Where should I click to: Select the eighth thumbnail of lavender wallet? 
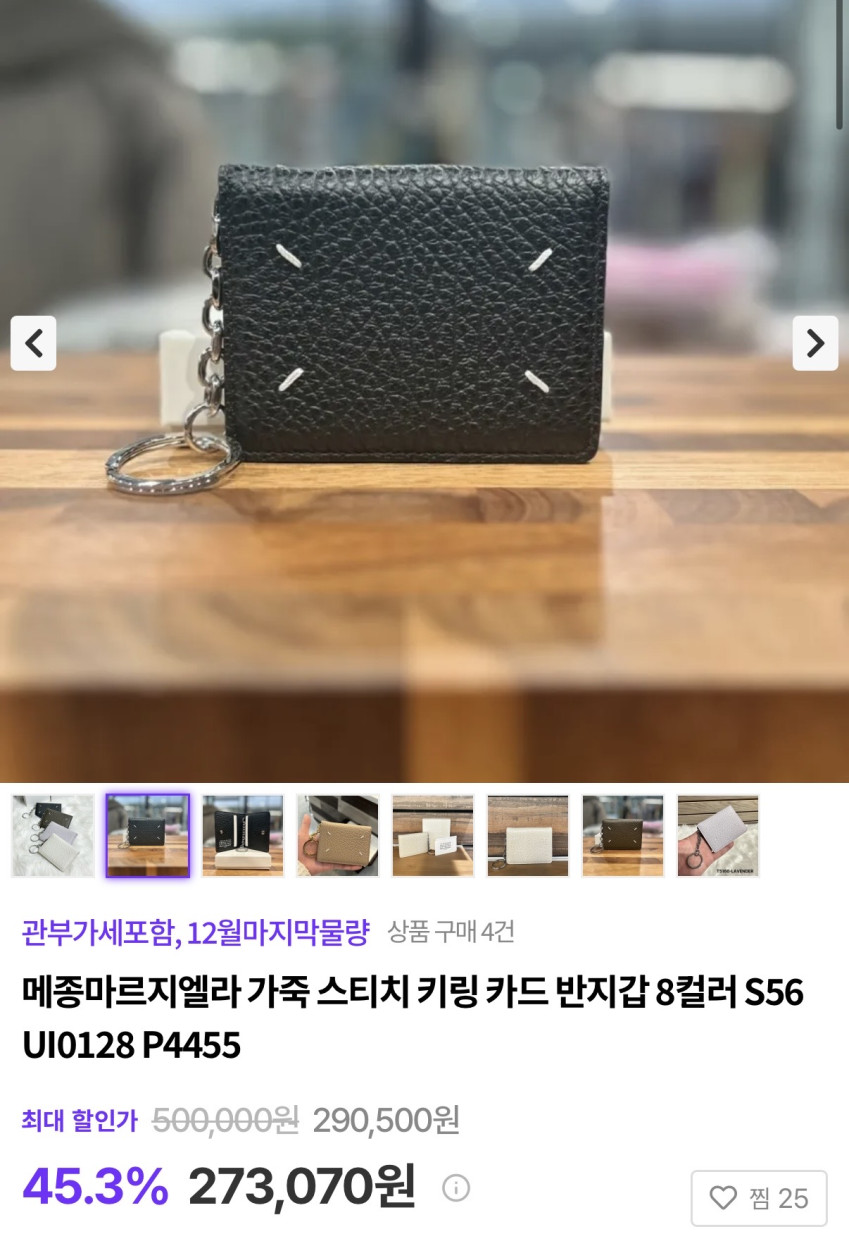click(718, 836)
